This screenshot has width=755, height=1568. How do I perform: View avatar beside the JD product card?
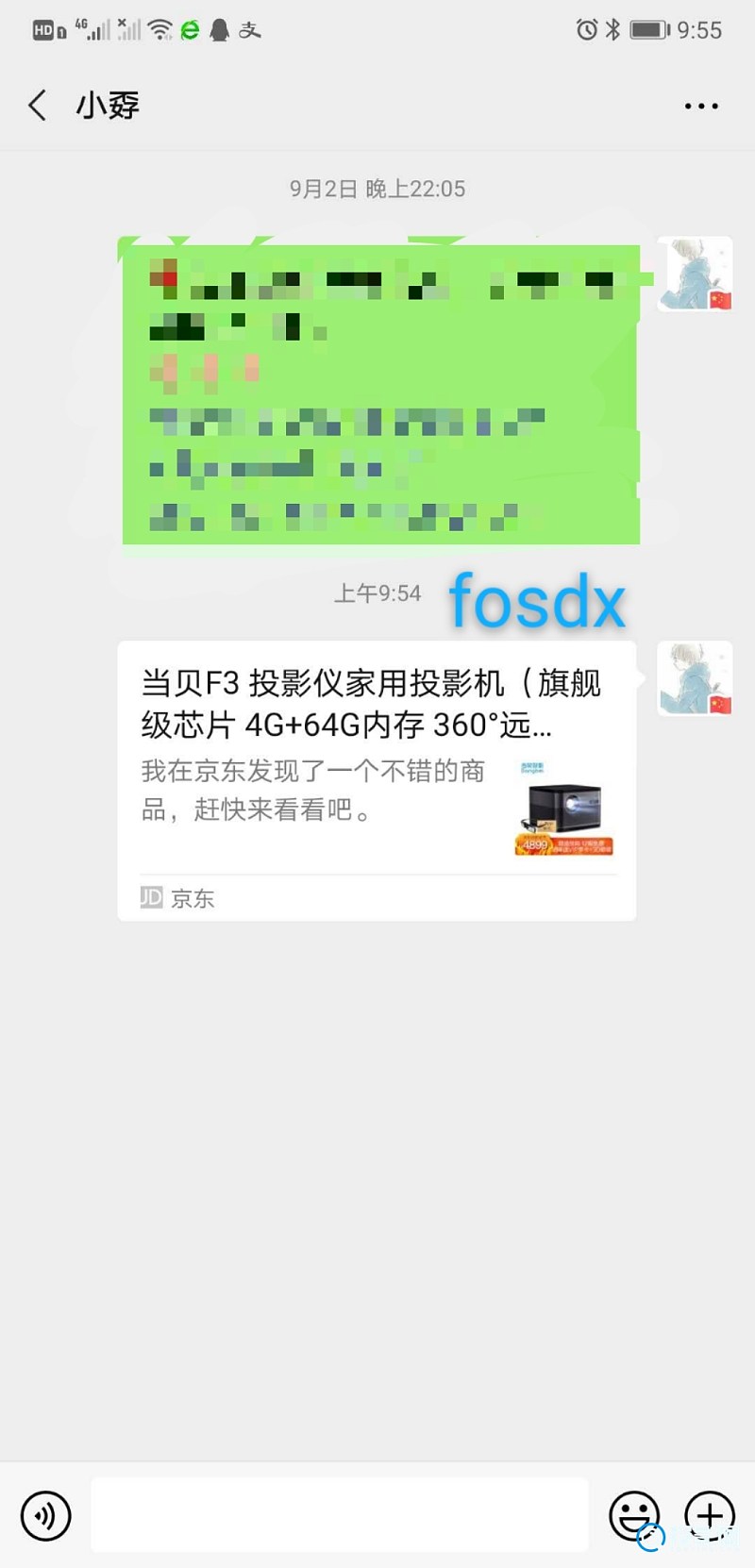coord(695,678)
